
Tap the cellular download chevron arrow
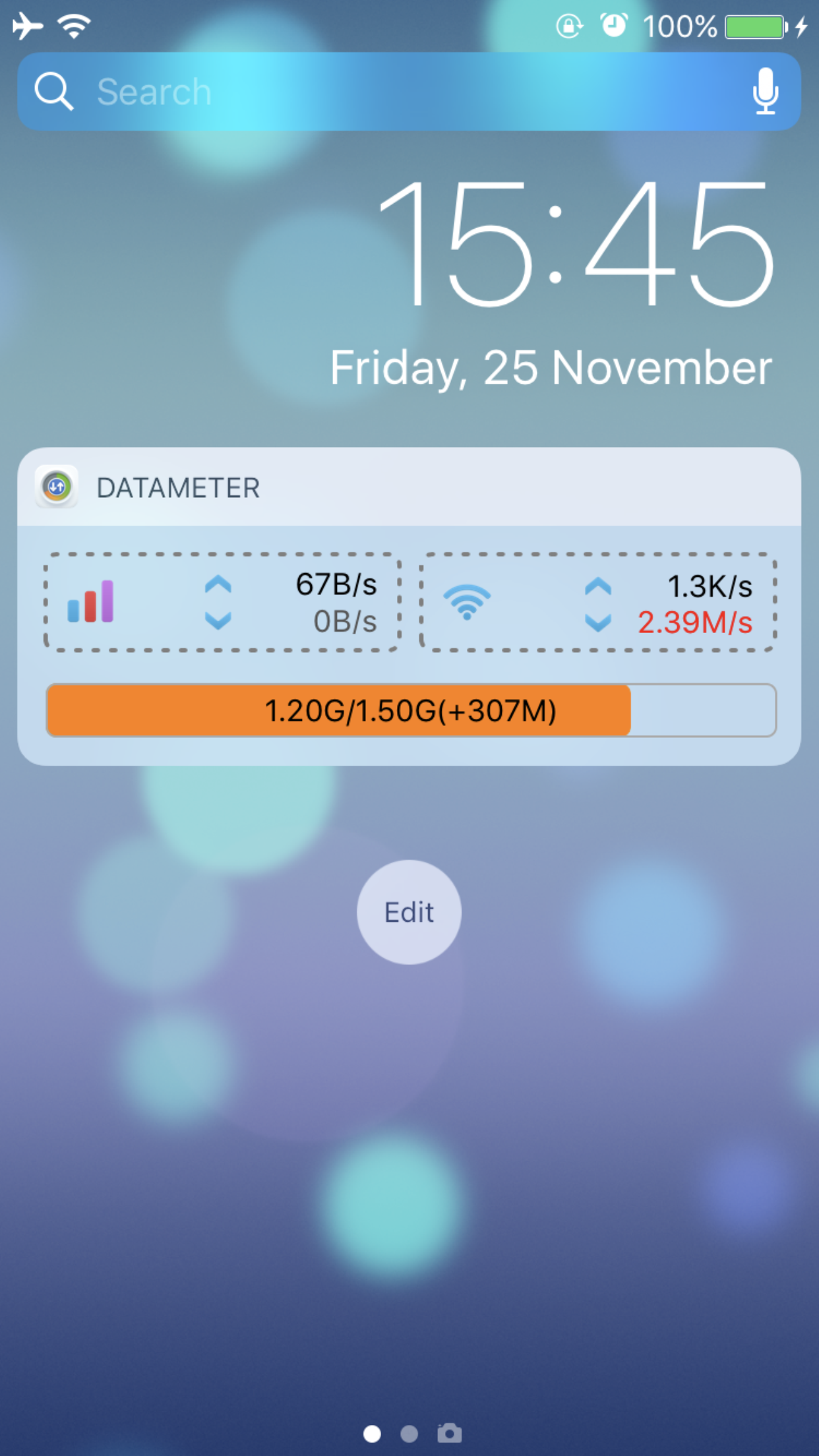[218, 621]
